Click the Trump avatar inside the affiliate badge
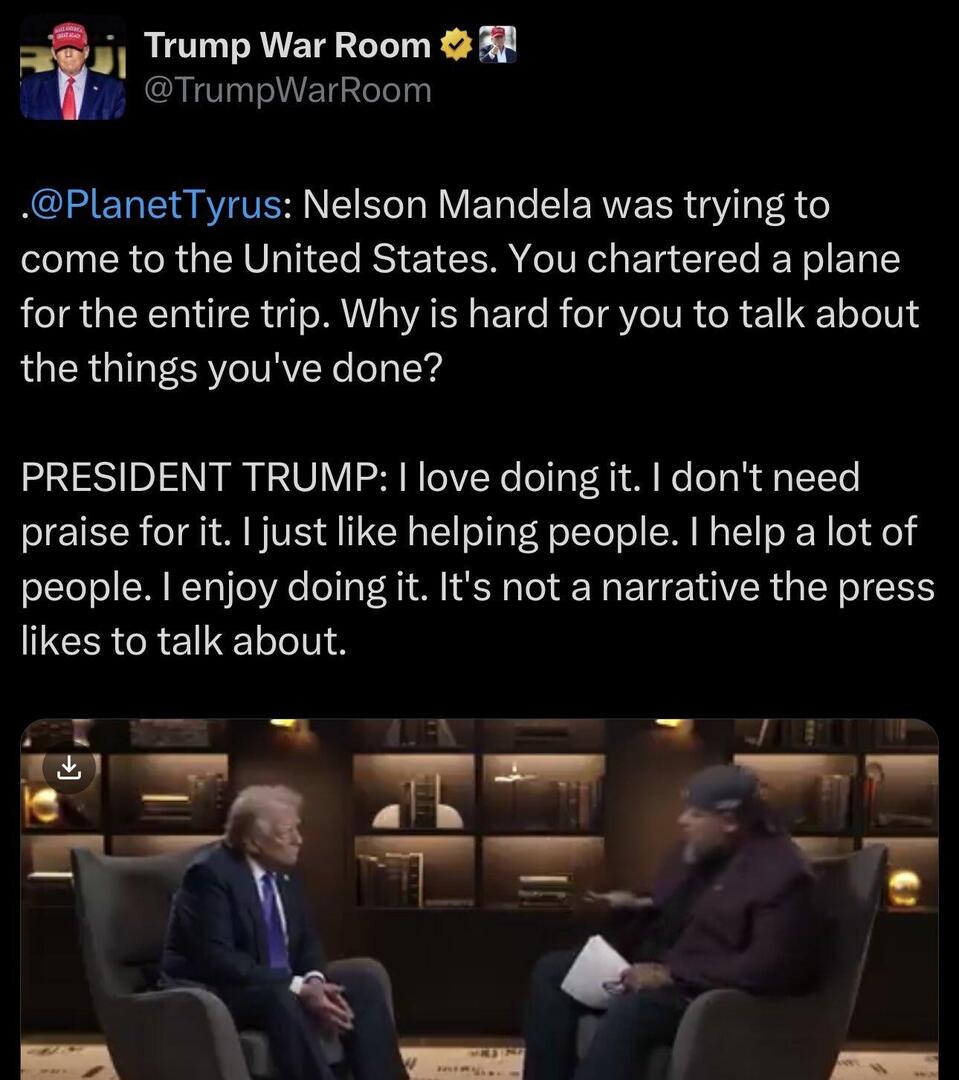Screen dimensions: 959x1080 coord(497,44)
